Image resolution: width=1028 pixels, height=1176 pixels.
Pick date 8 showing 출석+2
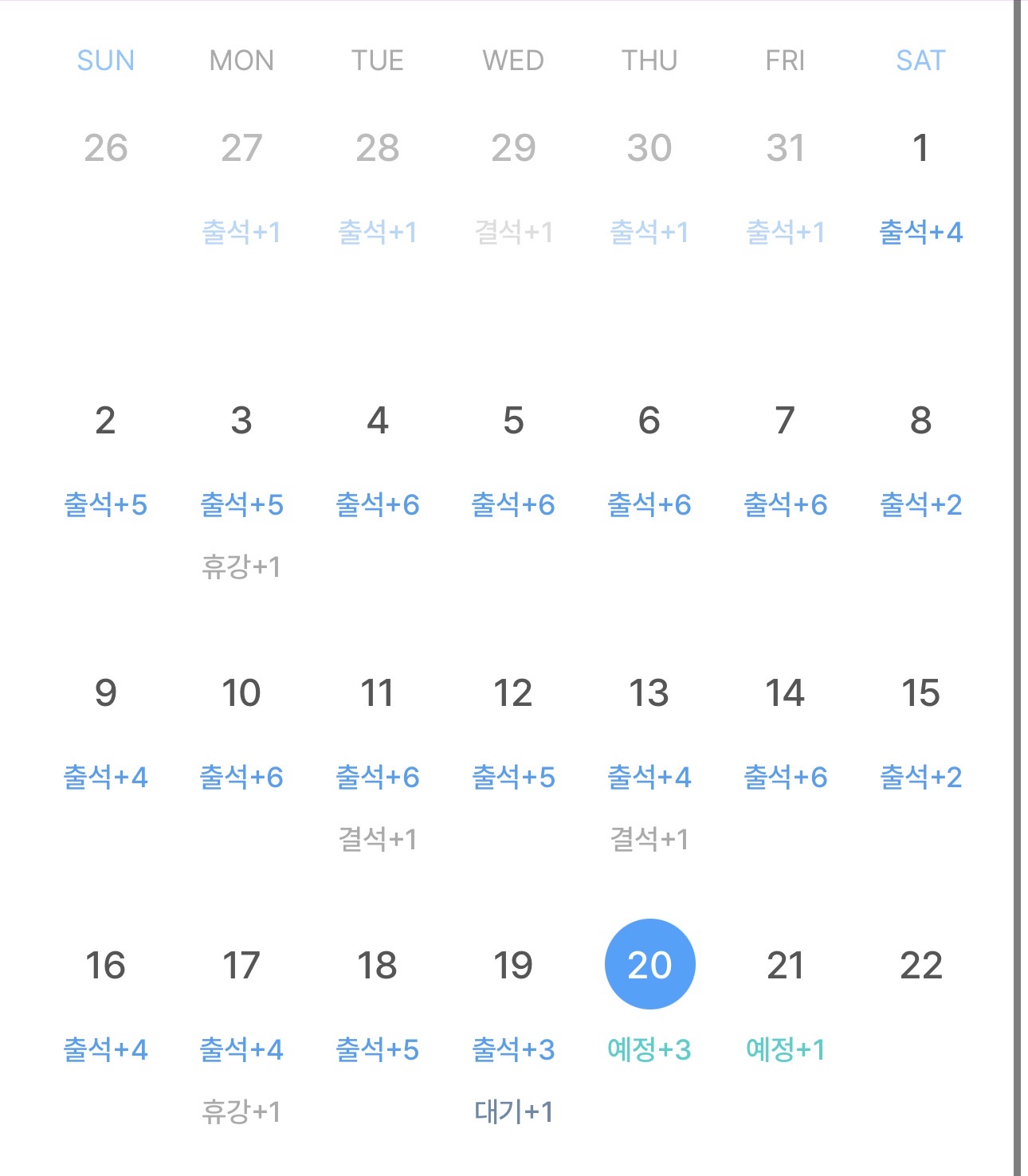pos(920,421)
